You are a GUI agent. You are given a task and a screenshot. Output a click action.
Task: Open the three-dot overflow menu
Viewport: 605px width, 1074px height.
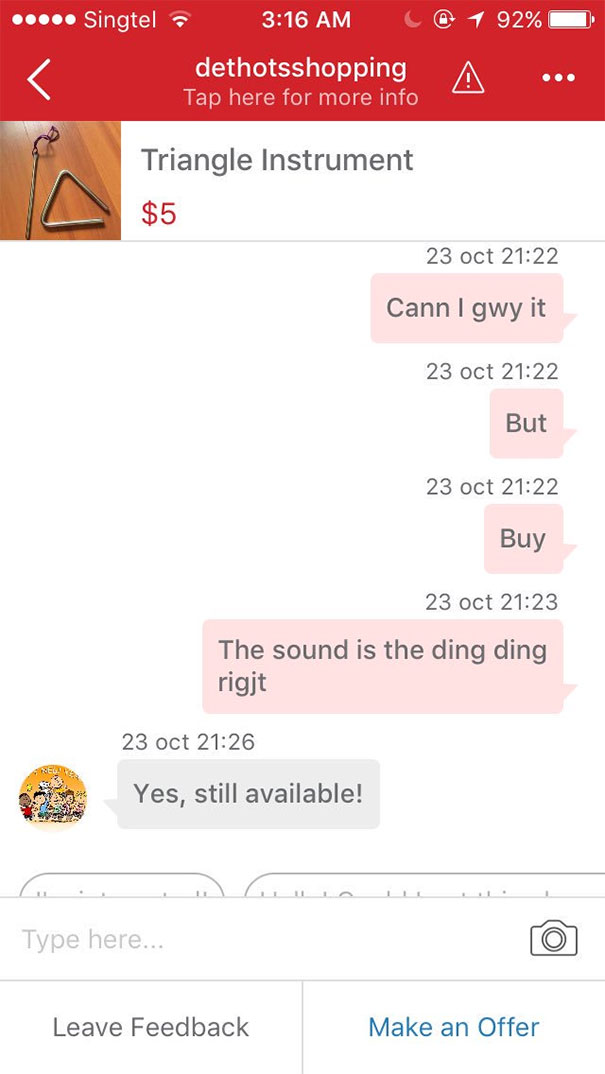click(x=558, y=78)
